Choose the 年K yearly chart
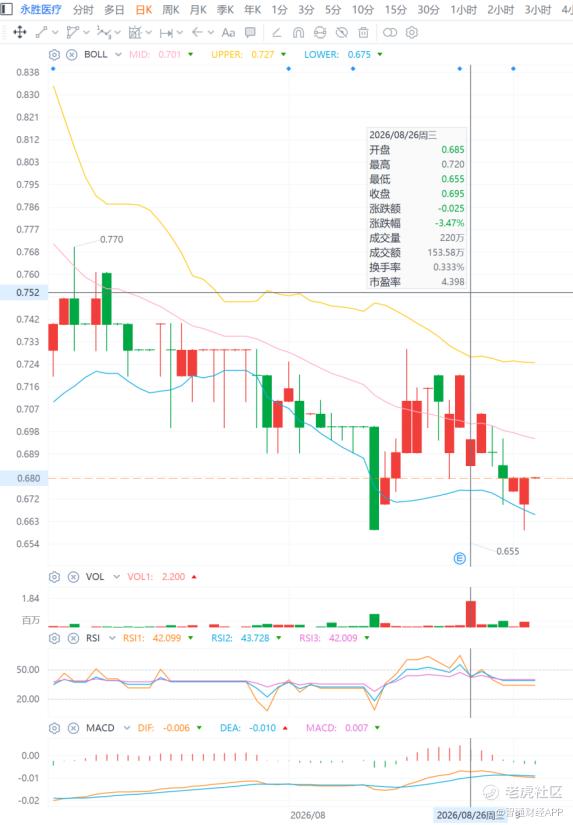 [253, 9]
